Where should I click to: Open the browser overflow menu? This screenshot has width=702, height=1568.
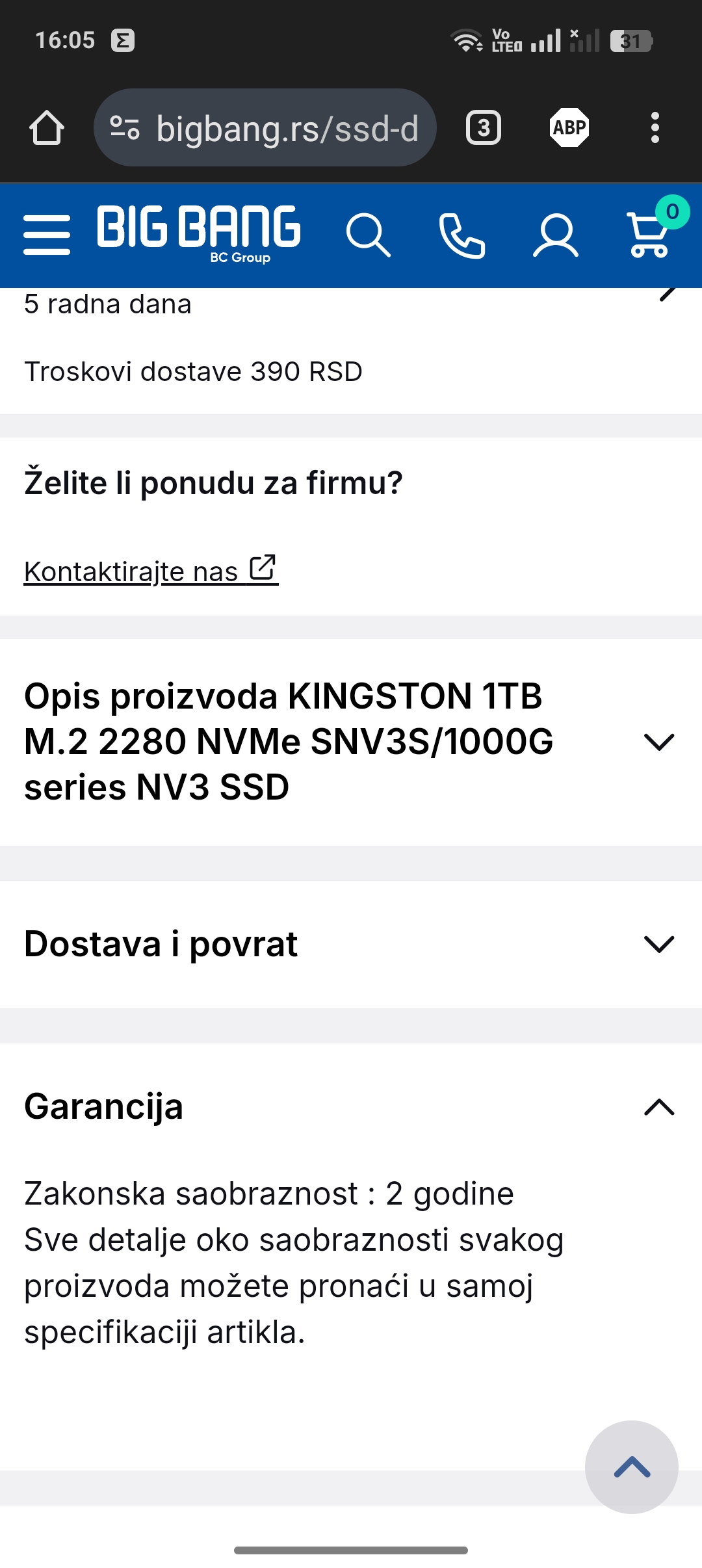pyautogui.click(x=655, y=127)
